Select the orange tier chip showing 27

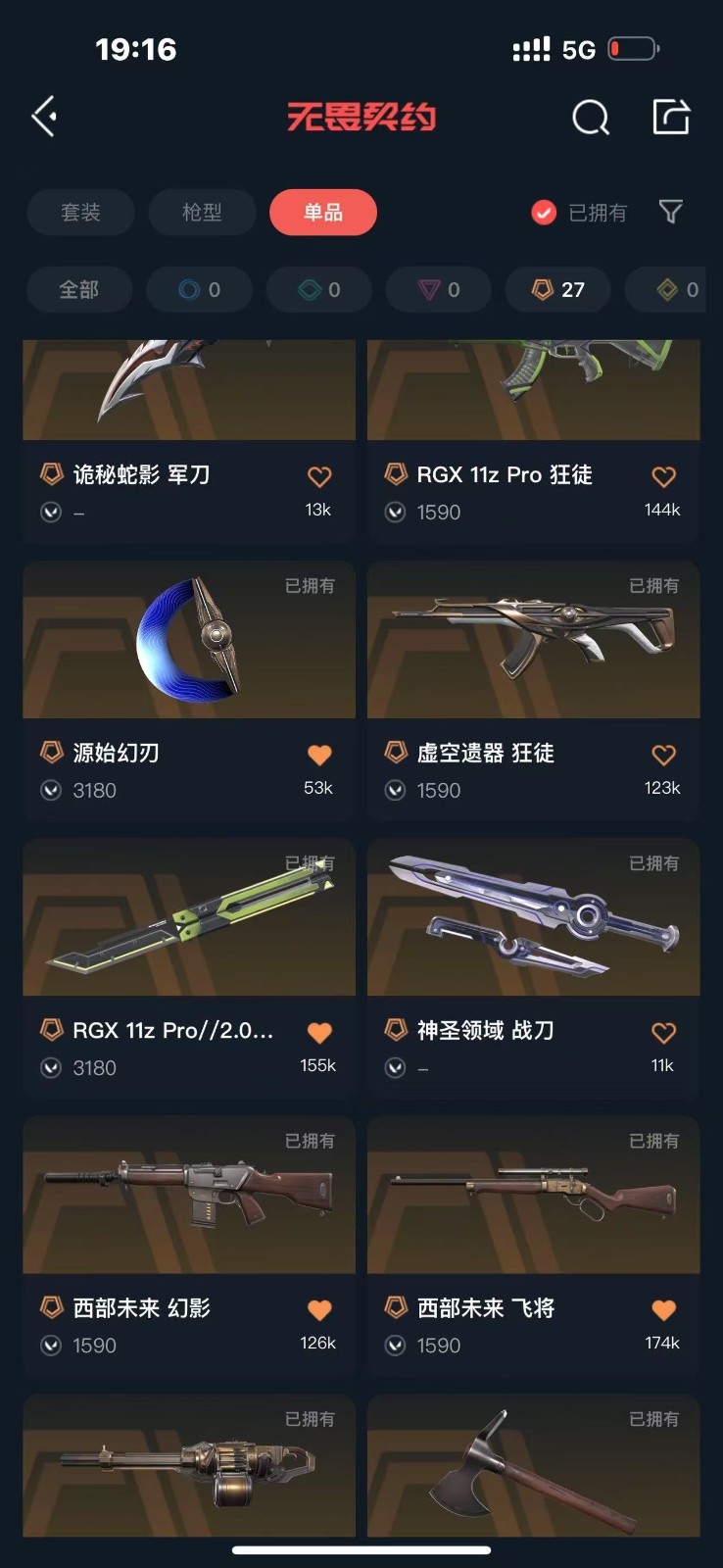(558, 289)
